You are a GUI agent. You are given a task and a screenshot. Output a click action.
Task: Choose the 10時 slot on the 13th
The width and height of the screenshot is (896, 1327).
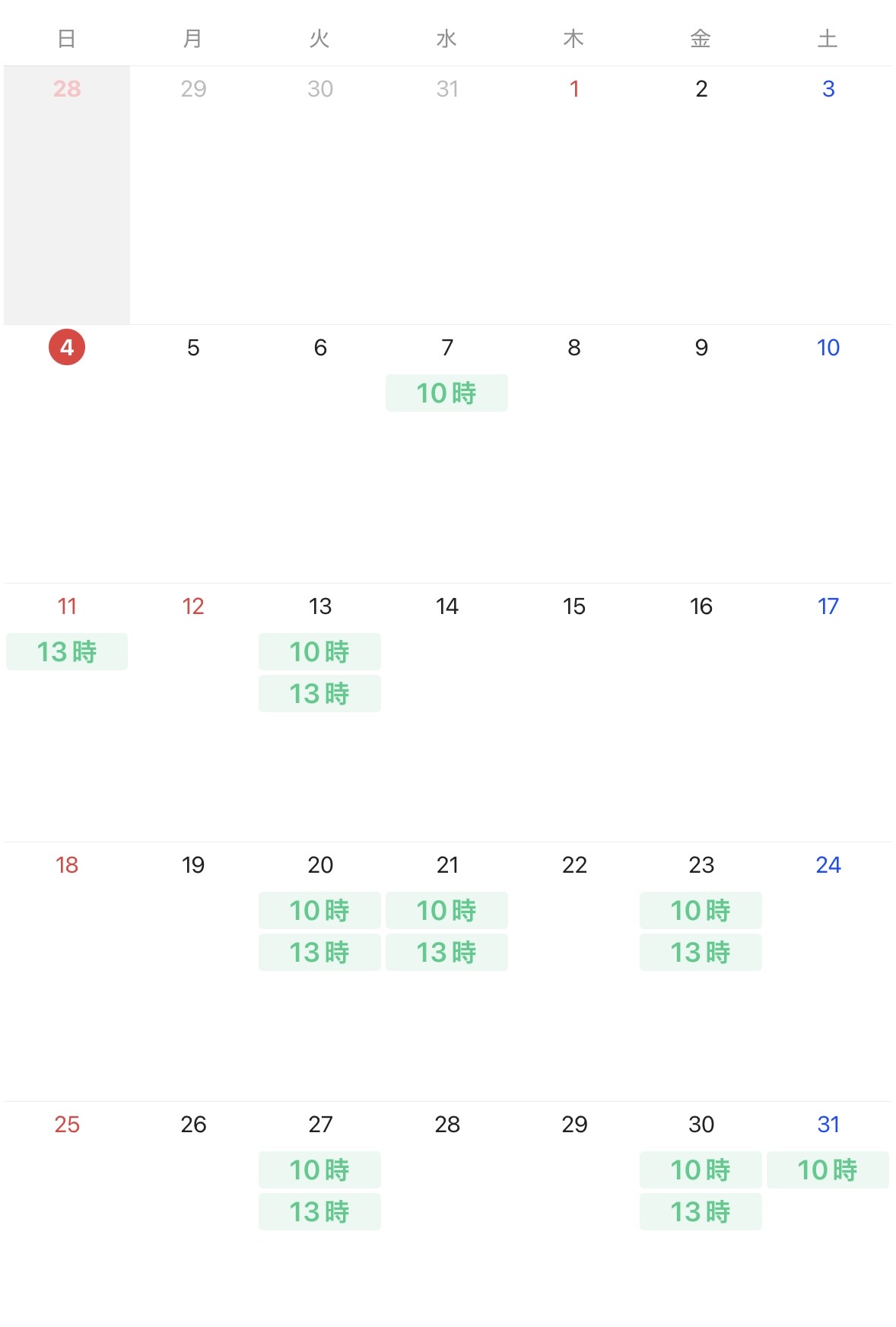click(x=319, y=652)
